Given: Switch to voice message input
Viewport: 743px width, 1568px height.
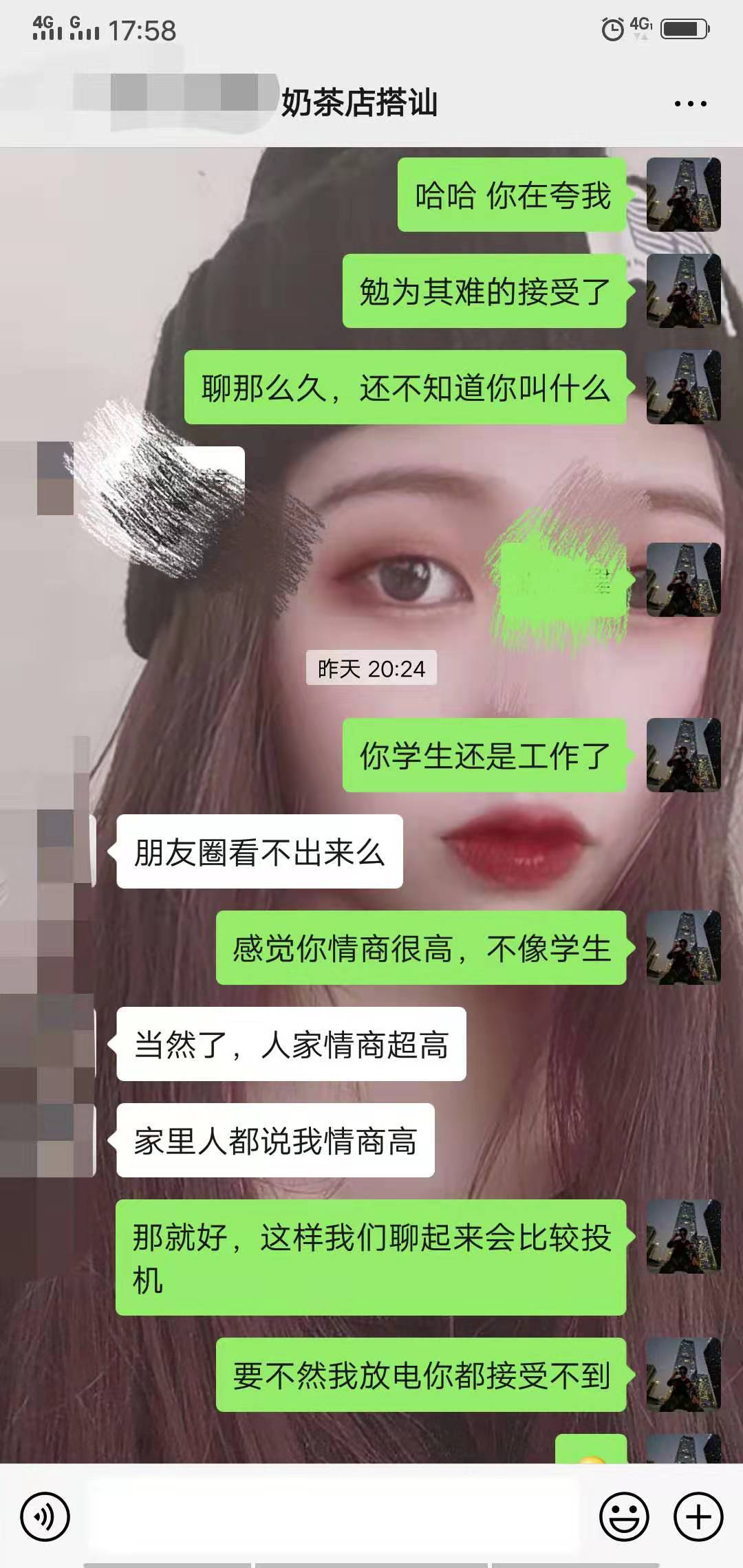Looking at the screenshot, I should point(45,1516).
